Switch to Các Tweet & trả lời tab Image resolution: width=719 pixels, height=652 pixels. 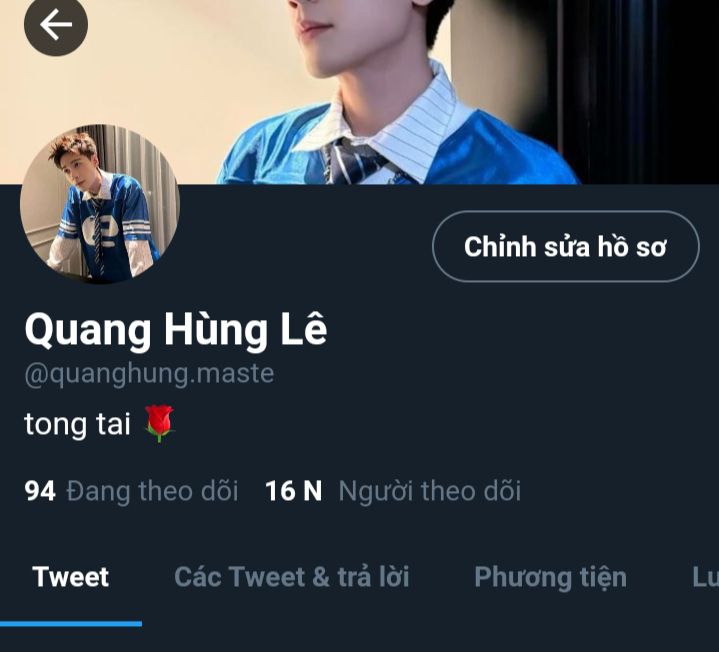[x=291, y=577]
